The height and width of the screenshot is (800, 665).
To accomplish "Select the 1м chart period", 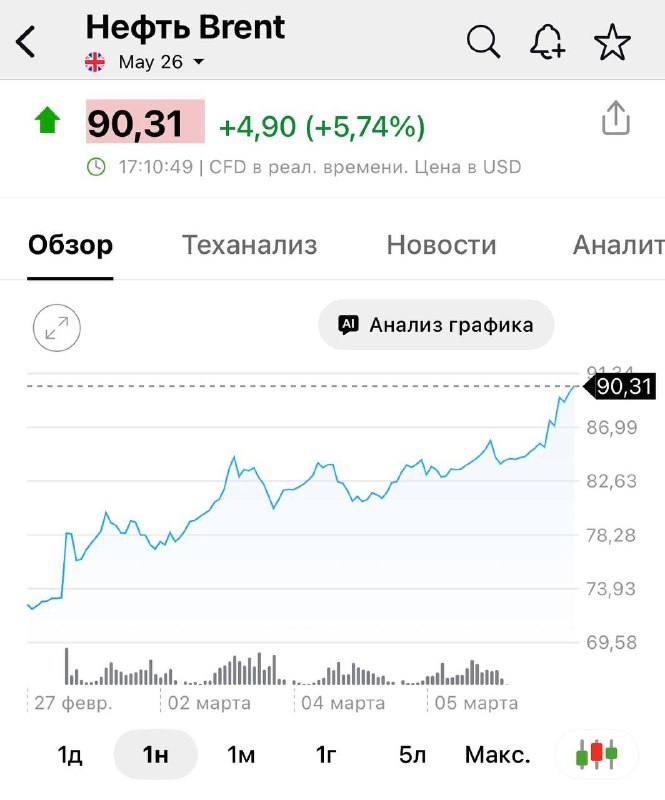I will [x=241, y=755].
